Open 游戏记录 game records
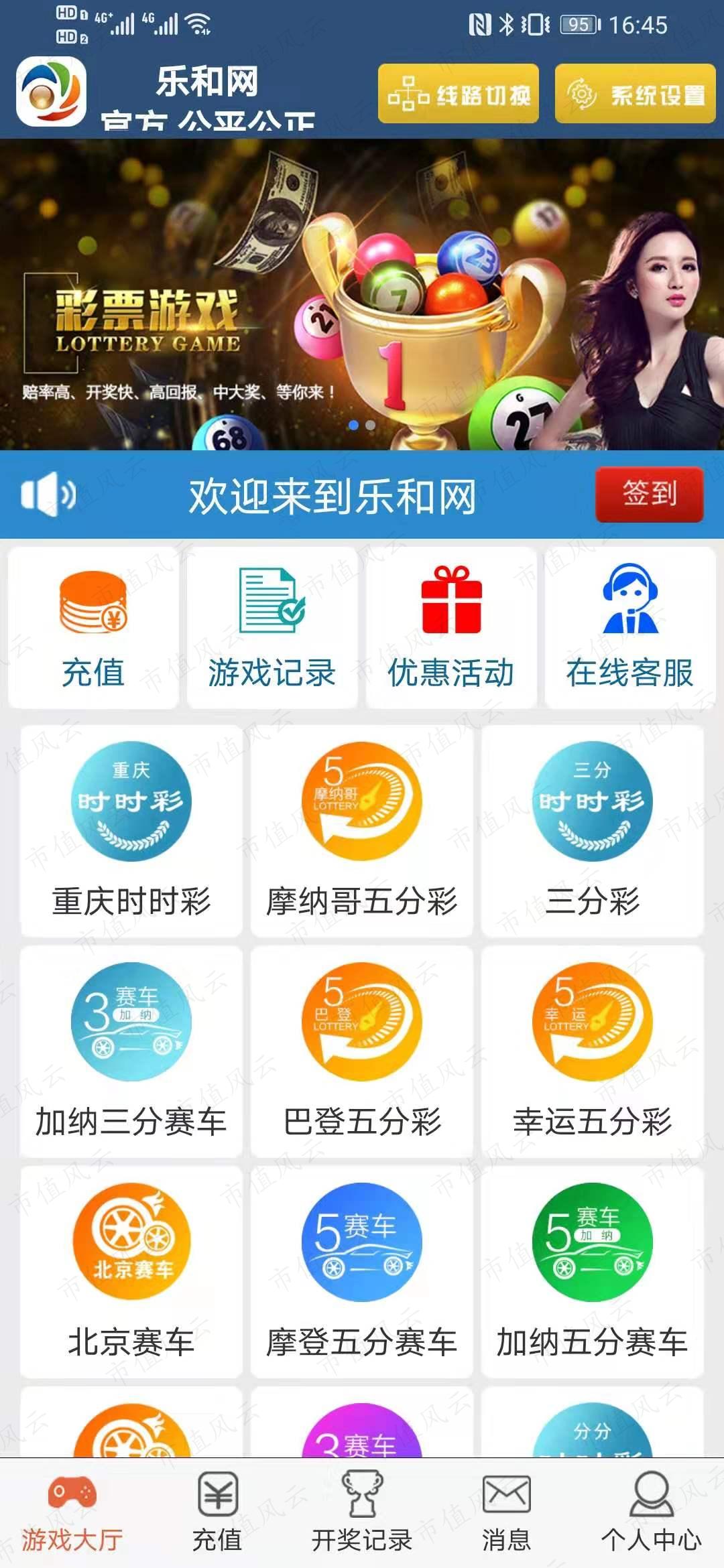Image resolution: width=724 pixels, height=1568 pixels. click(x=272, y=628)
